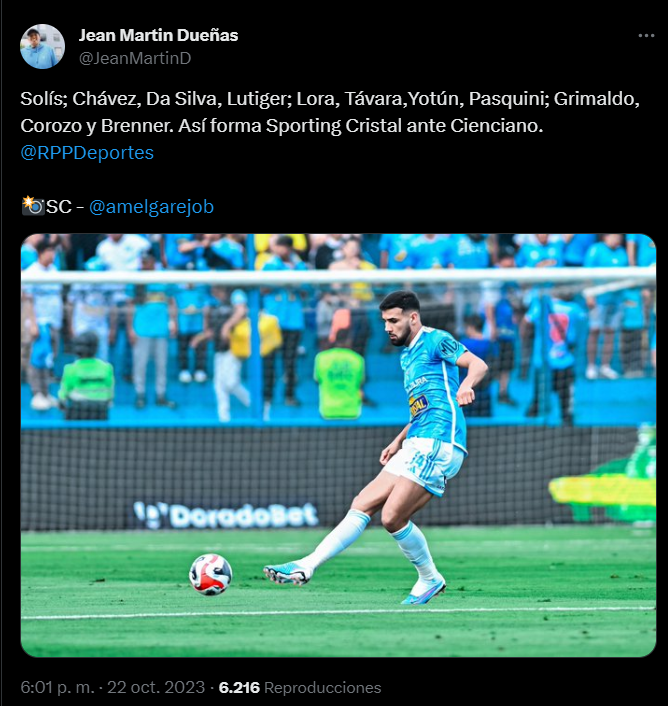Go to the @amelgarejob profile mention
The image size is (668, 706).
(x=151, y=207)
